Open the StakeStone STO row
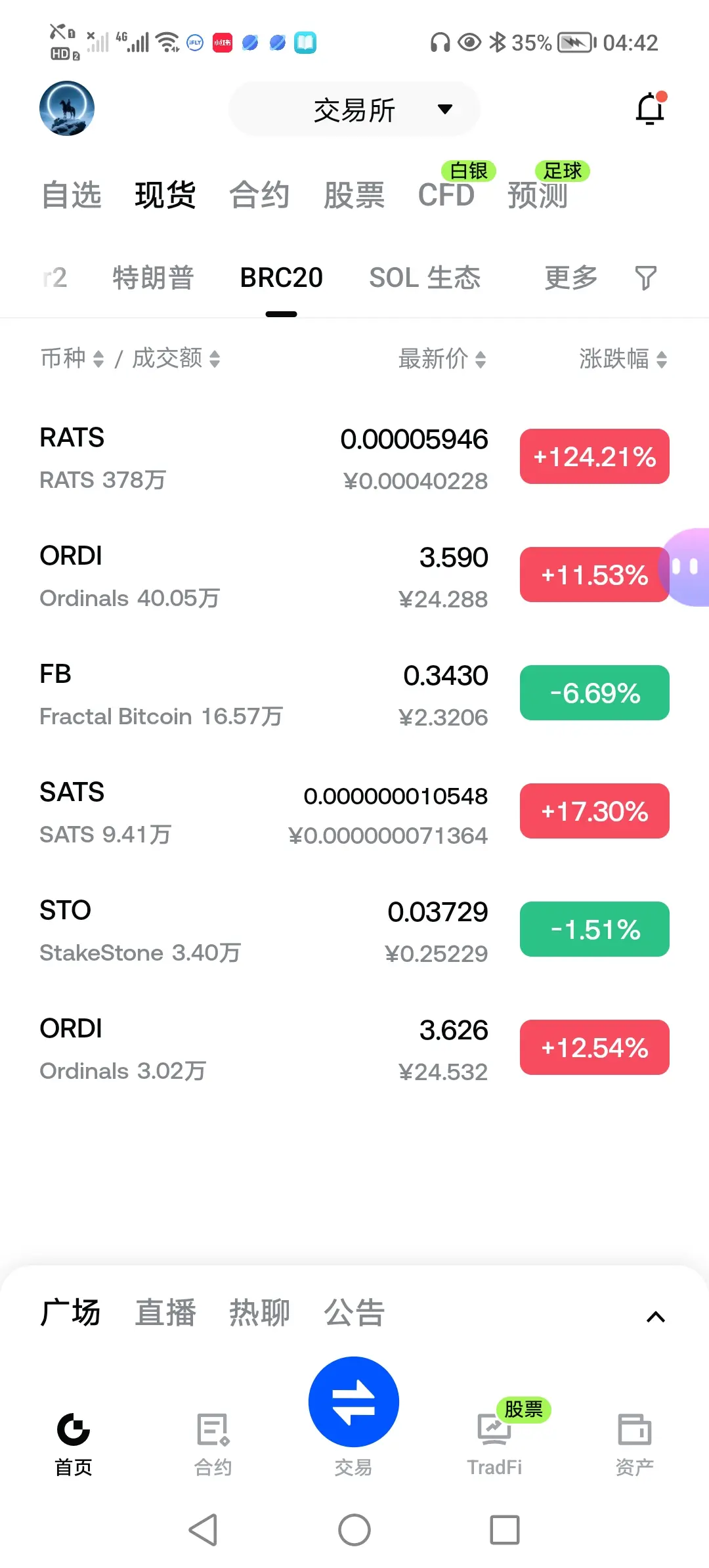Screen dimensions: 709x1568 pos(354,930)
